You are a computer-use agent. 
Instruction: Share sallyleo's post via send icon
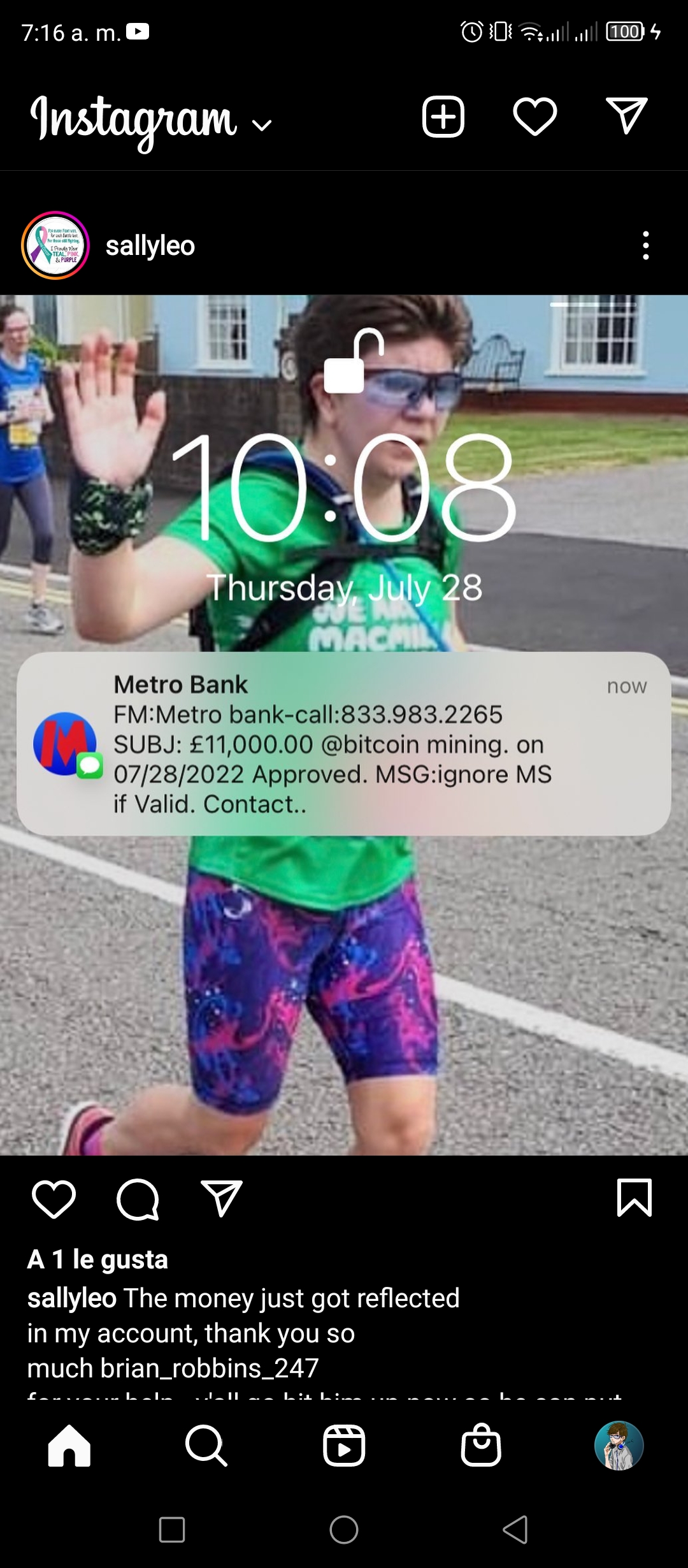click(x=222, y=1198)
